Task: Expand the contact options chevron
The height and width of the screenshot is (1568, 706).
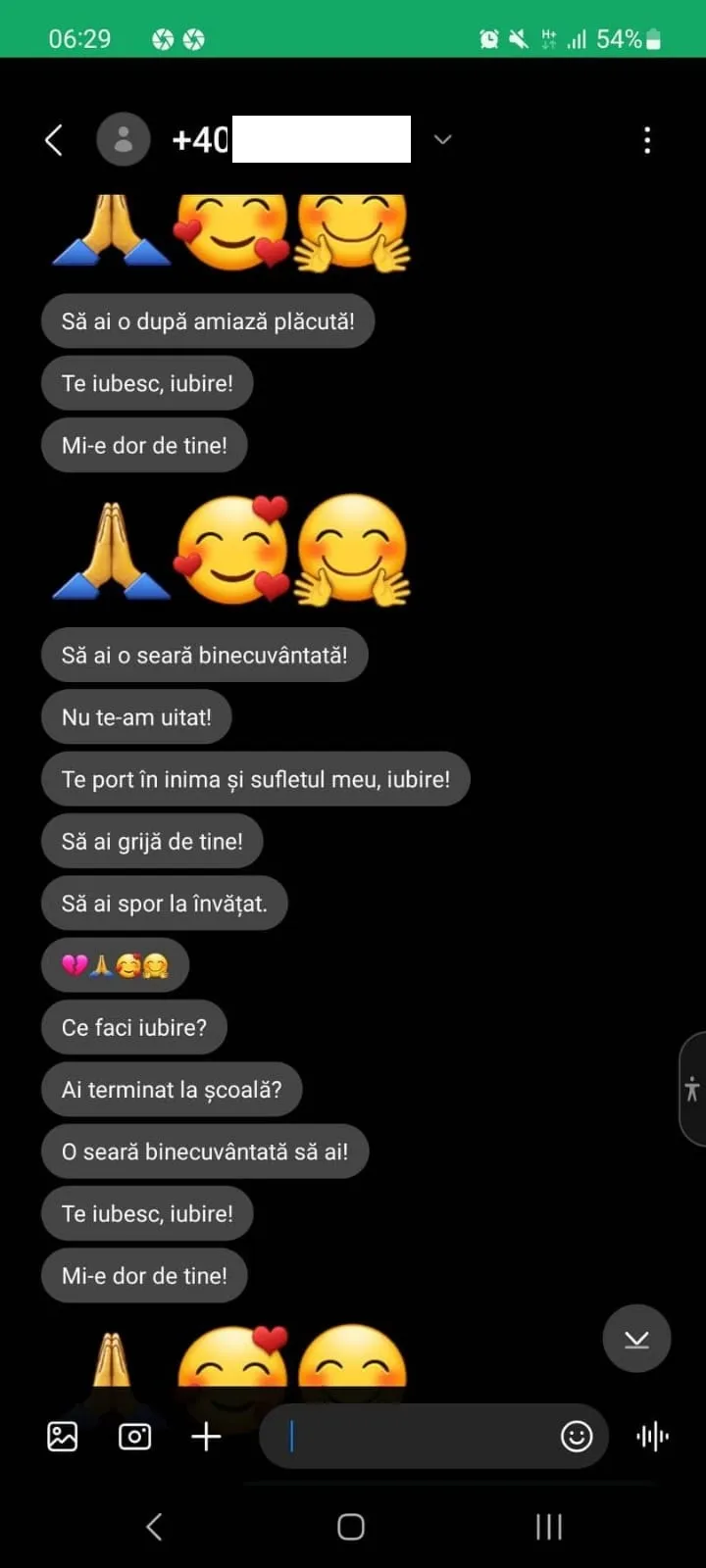Action: (443, 139)
